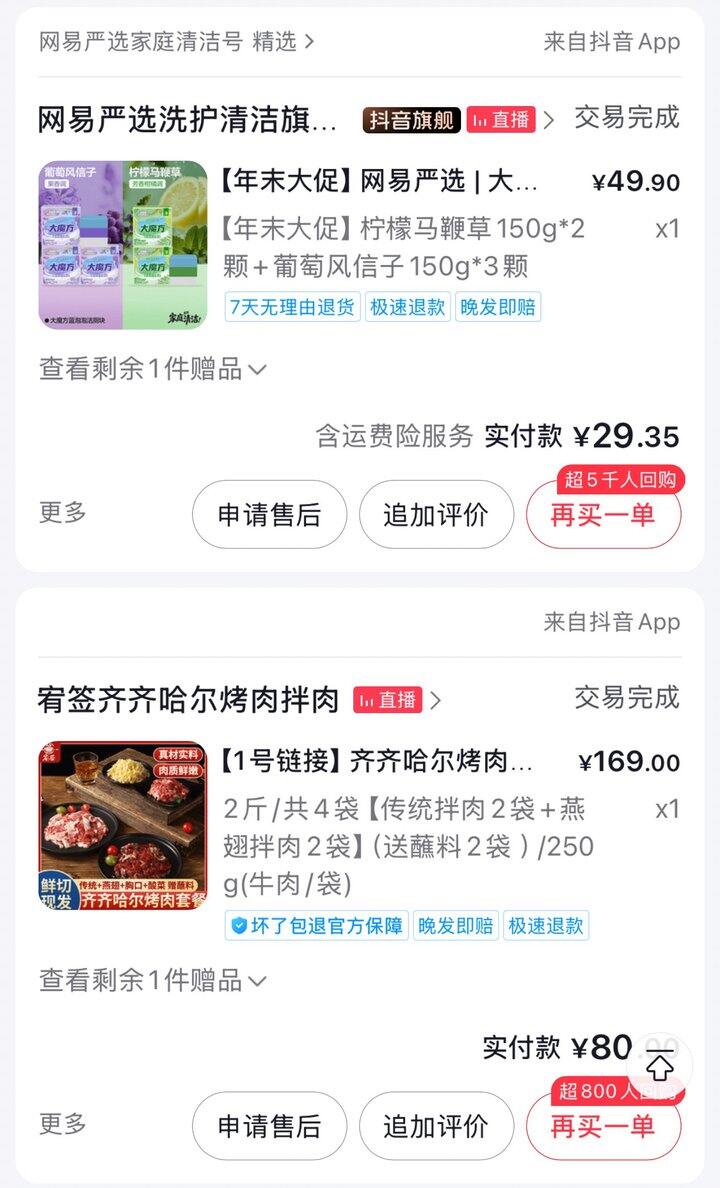Open 宥签齐齐哈尔烤肉拌肉 store page
This screenshot has width=720, height=1188.
coord(188,700)
